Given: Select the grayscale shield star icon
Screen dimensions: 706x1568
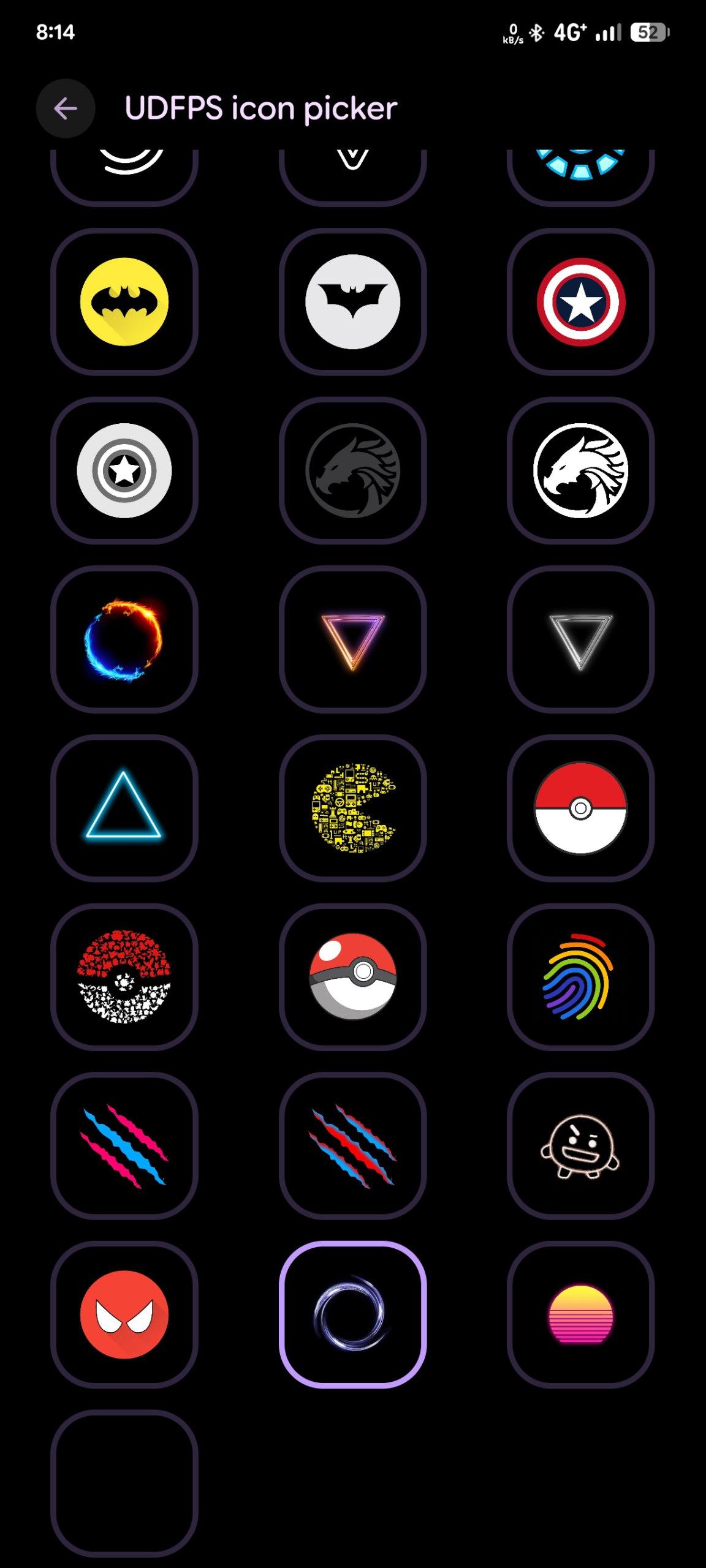Looking at the screenshot, I should coord(124,470).
